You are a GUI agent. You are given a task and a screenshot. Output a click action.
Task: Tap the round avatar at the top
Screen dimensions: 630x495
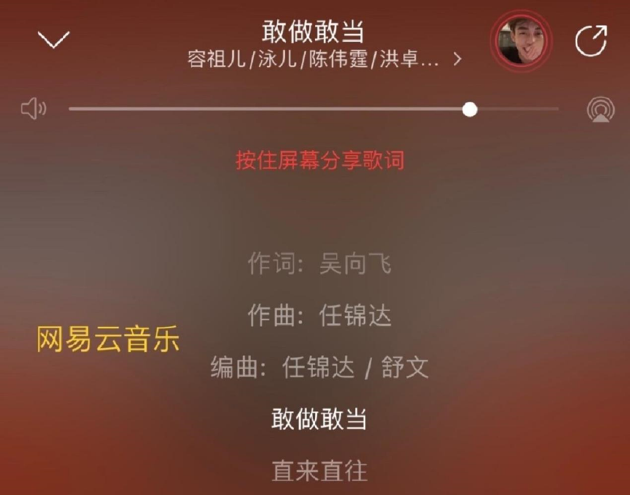tap(520, 41)
